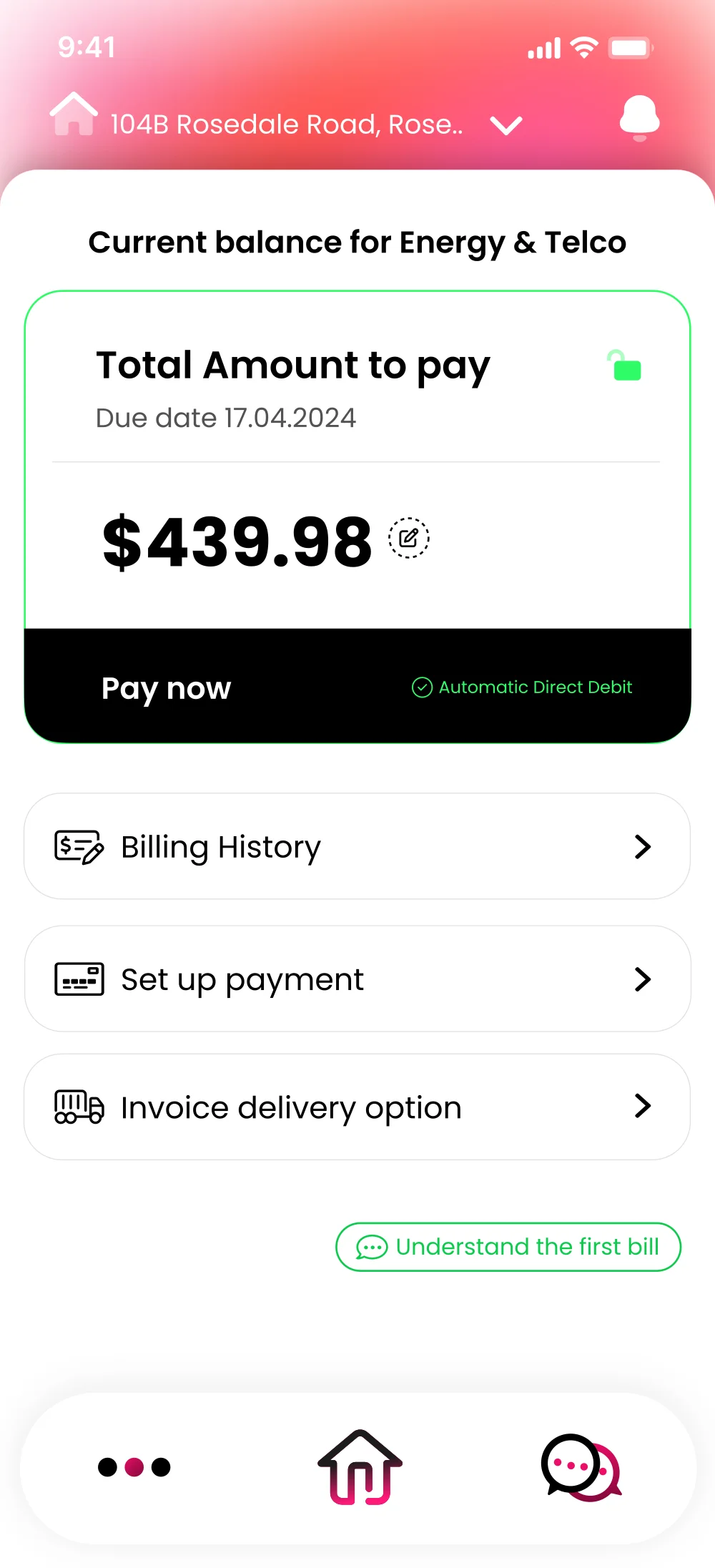Open Billing History via its chevron
The image size is (715, 1568).
[643, 847]
